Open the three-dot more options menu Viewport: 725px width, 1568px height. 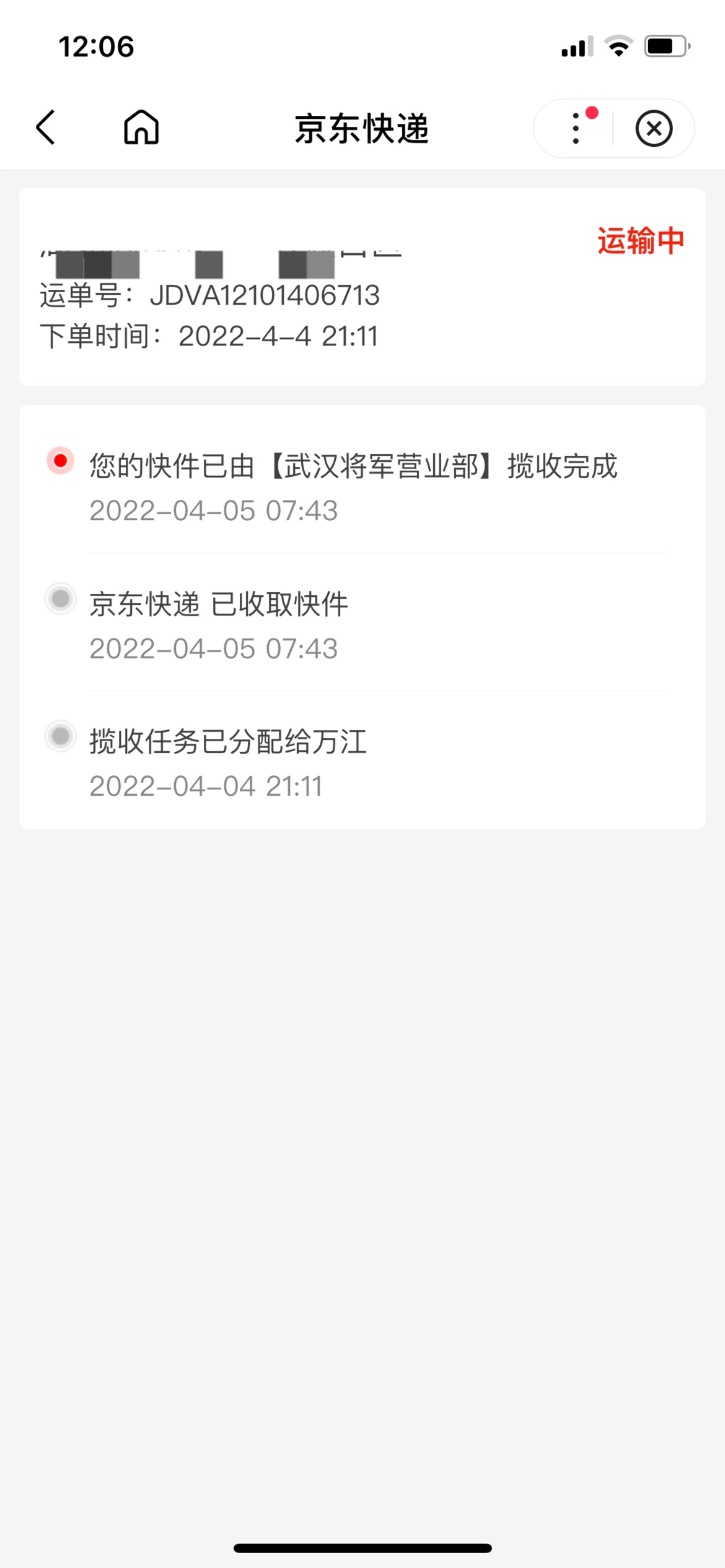(x=576, y=128)
